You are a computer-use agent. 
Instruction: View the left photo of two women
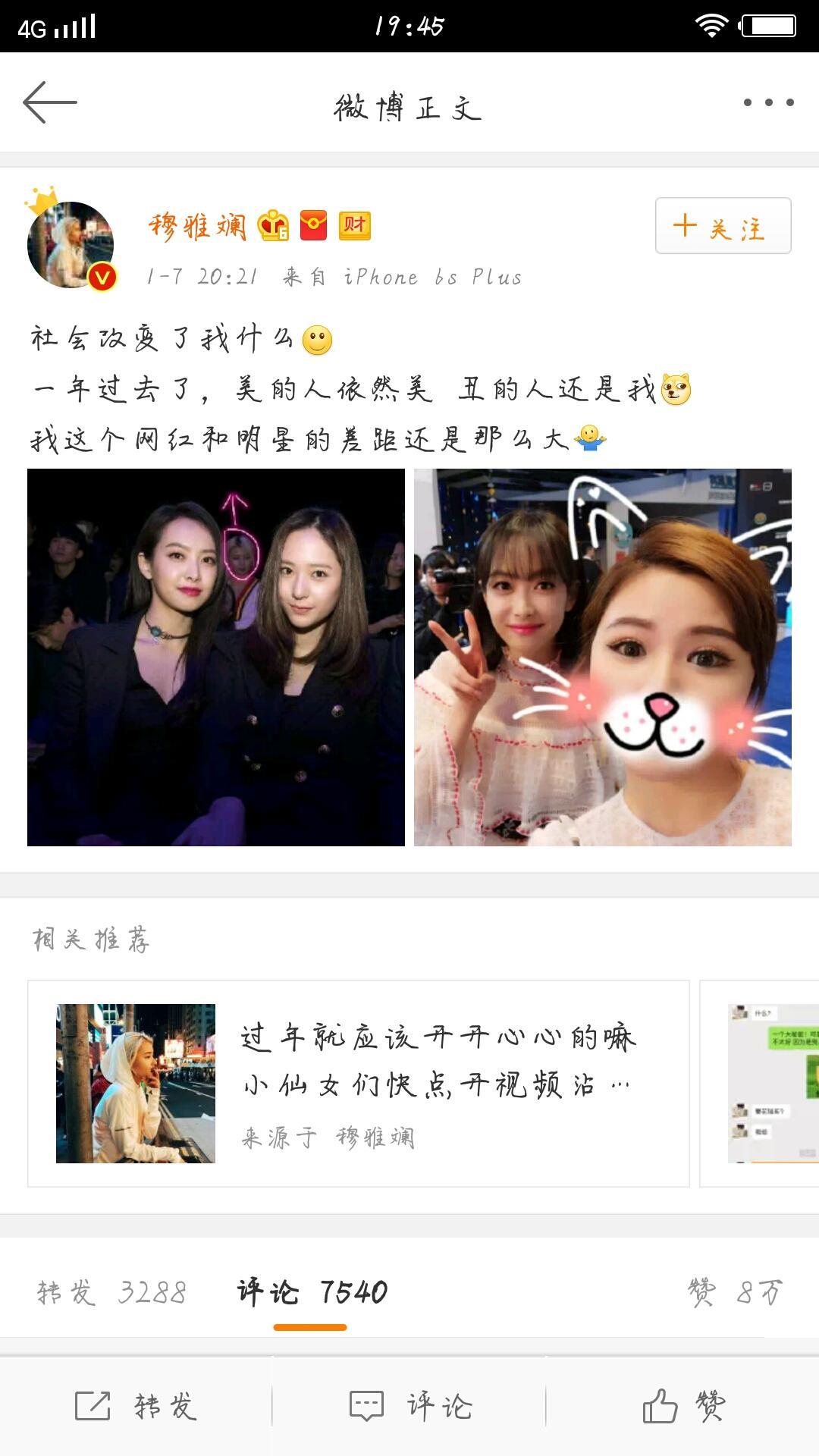coord(216,657)
